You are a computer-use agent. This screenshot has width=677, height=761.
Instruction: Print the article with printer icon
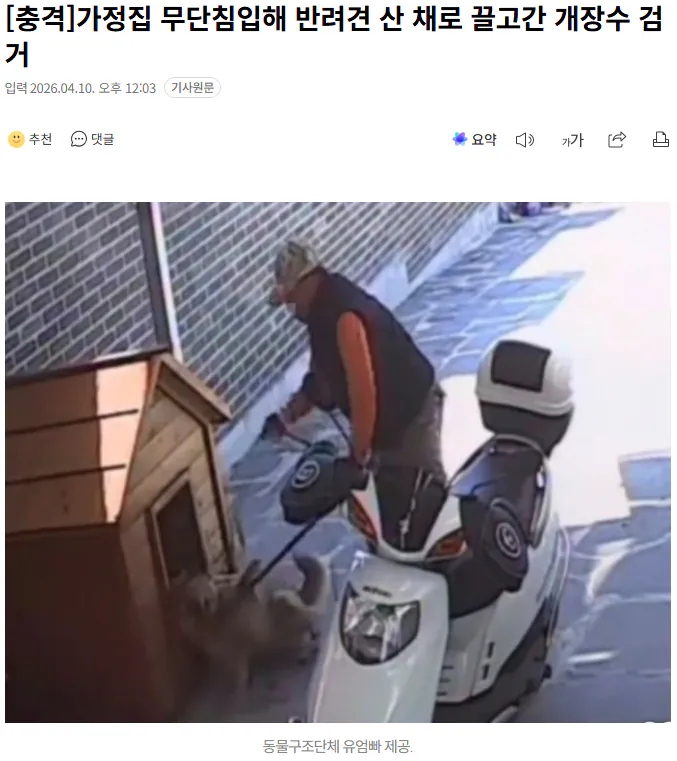(x=660, y=140)
